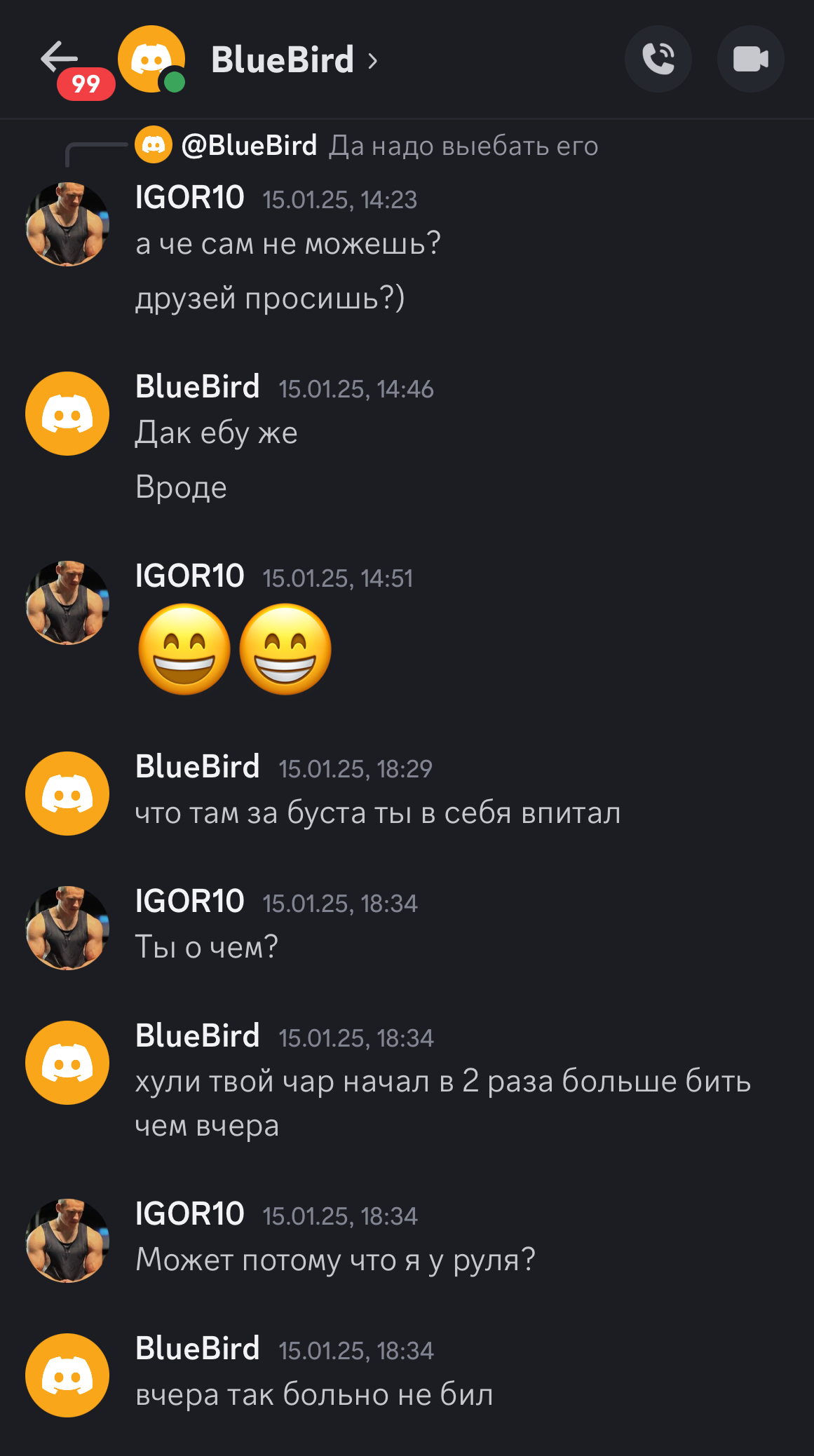Go back to the messages list
The width and height of the screenshot is (814, 1456).
[x=59, y=57]
